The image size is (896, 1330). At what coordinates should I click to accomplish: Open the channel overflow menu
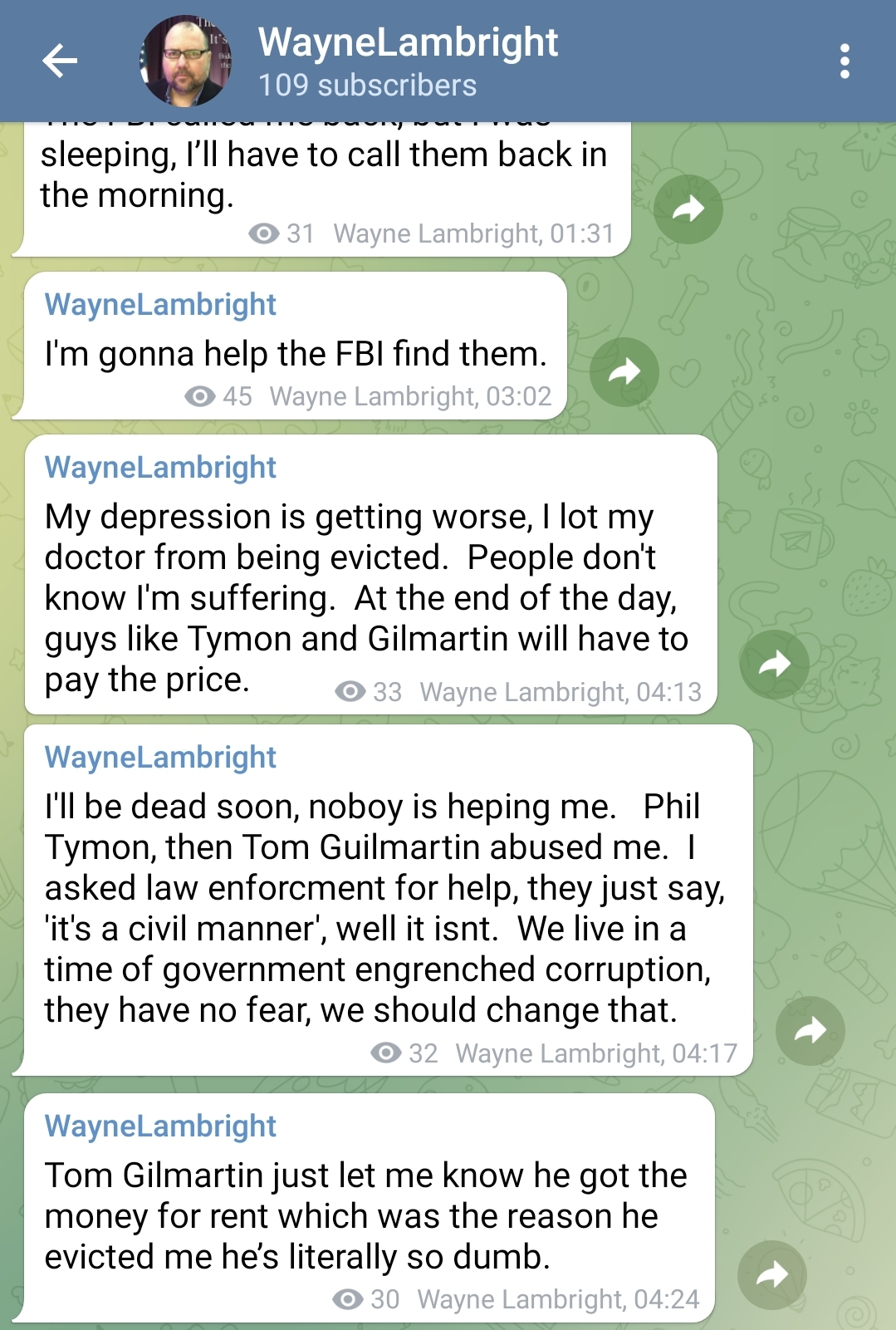click(x=845, y=61)
